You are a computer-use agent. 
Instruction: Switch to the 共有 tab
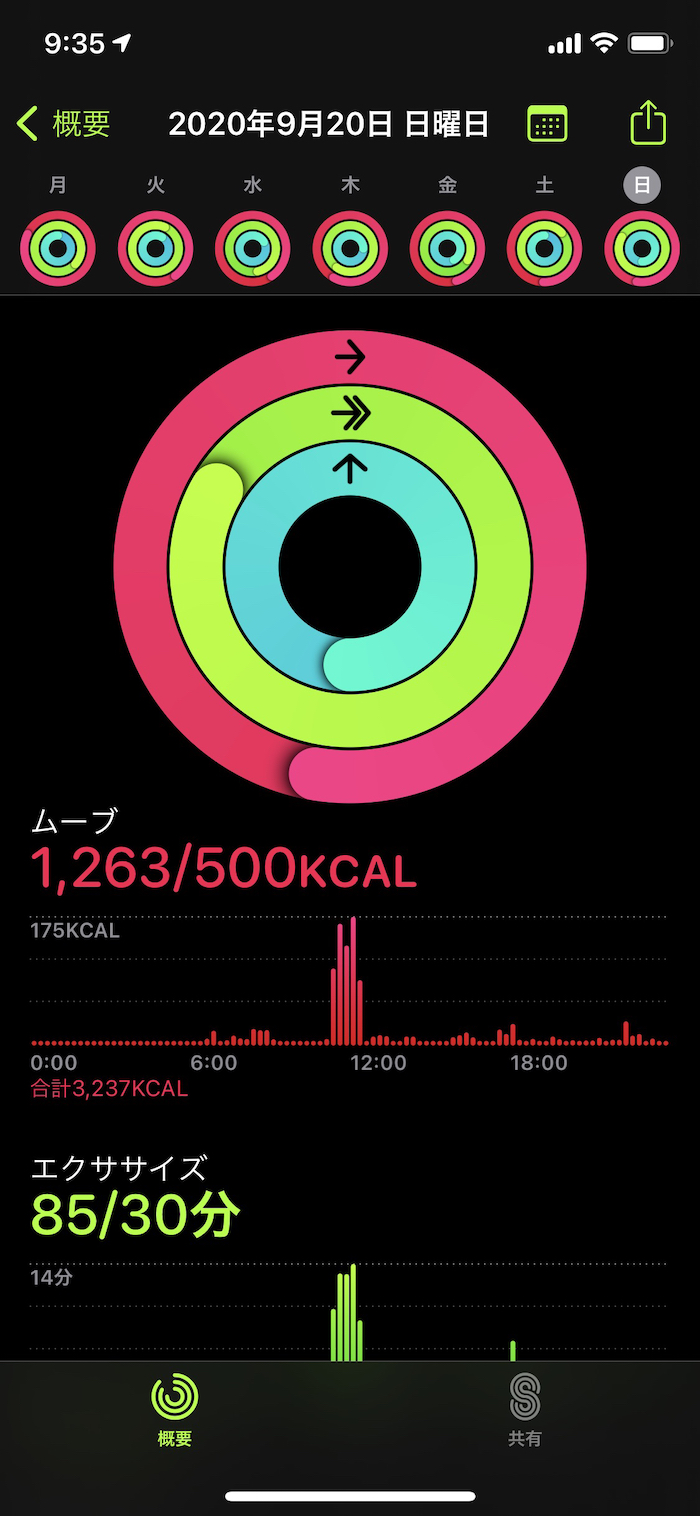tap(525, 1410)
